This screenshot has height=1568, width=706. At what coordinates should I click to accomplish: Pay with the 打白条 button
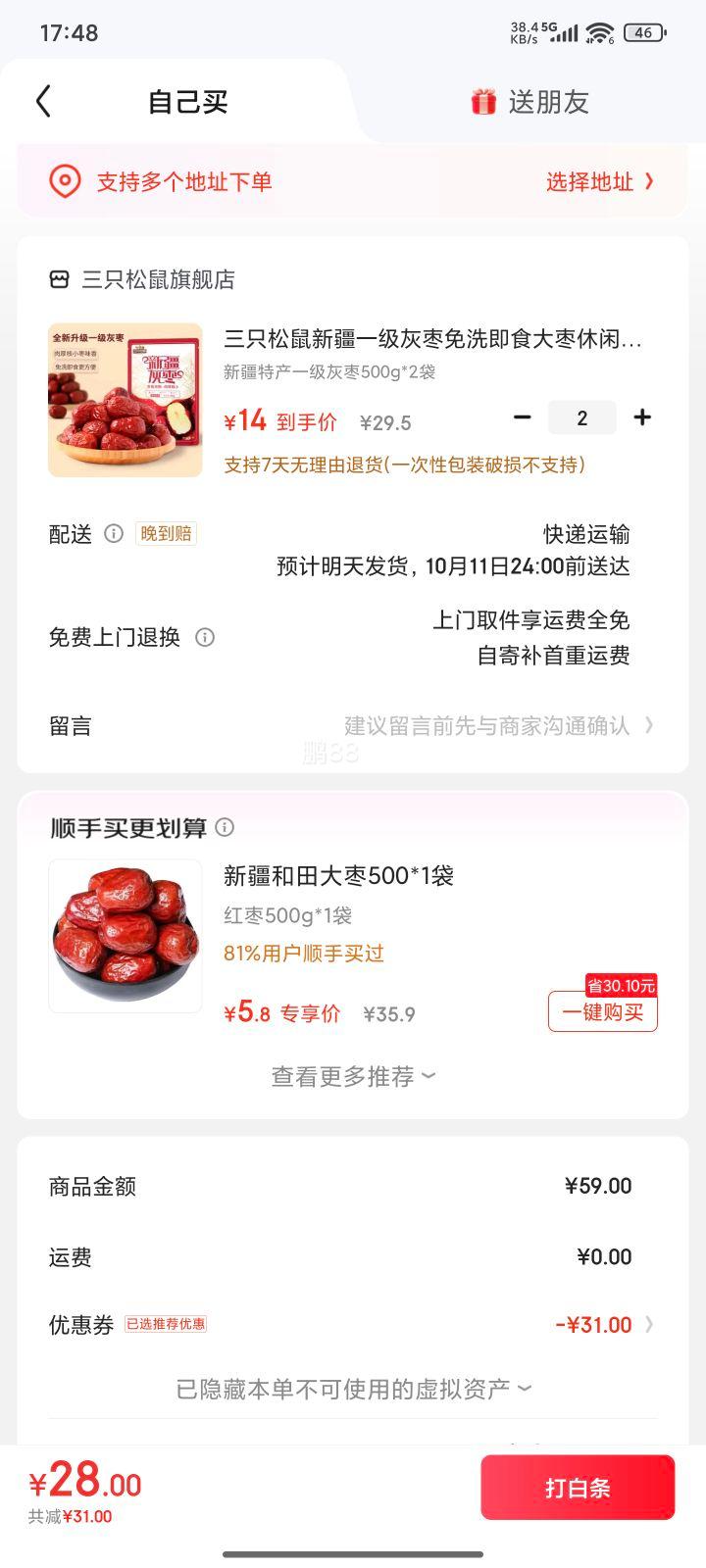tap(578, 1488)
